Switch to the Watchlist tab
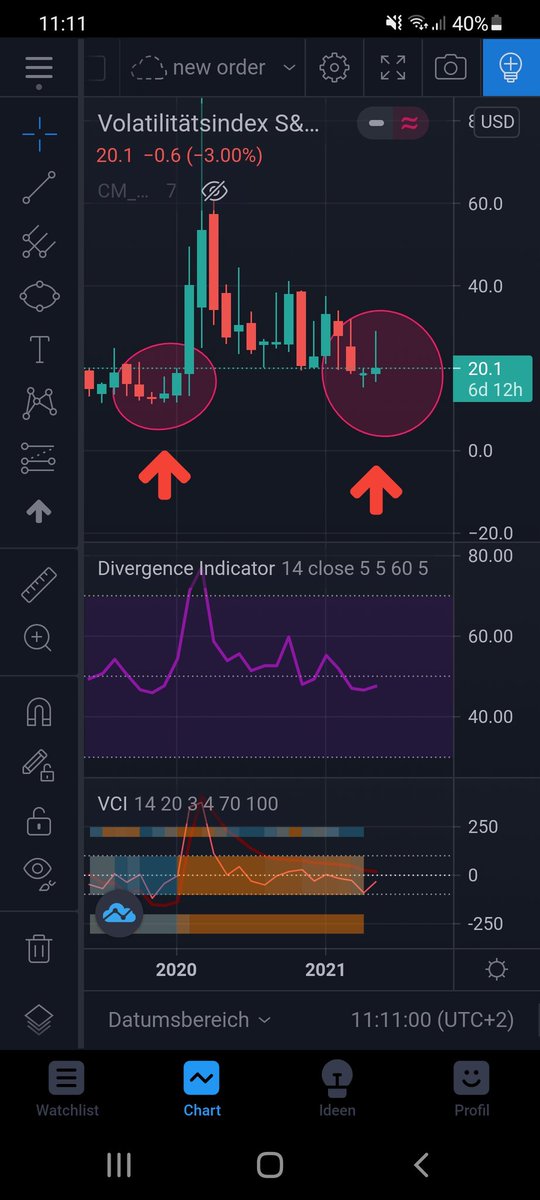The width and height of the screenshot is (540, 1200). click(67, 1089)
